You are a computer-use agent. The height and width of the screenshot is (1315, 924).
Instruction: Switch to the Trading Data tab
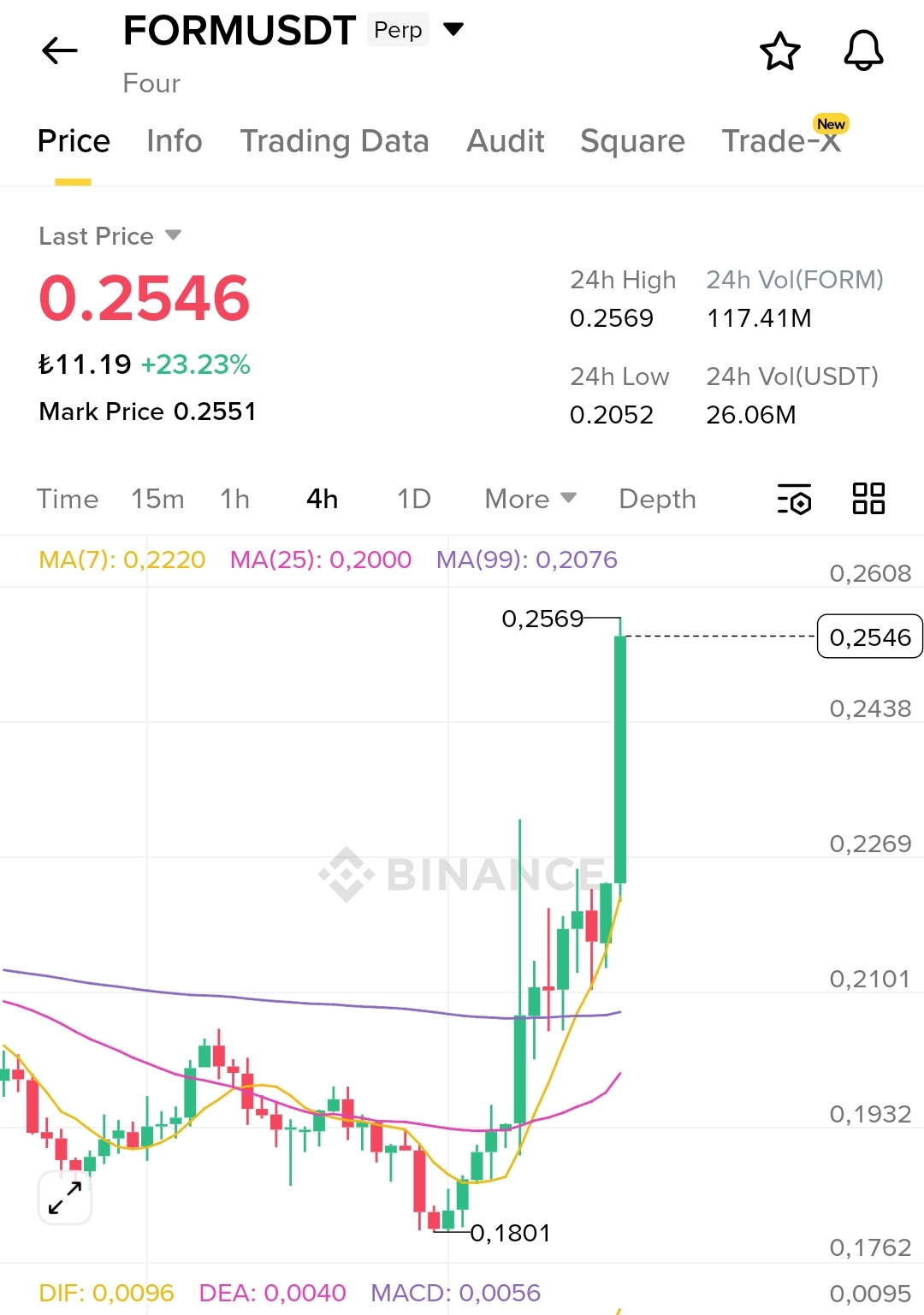[334, 141]
